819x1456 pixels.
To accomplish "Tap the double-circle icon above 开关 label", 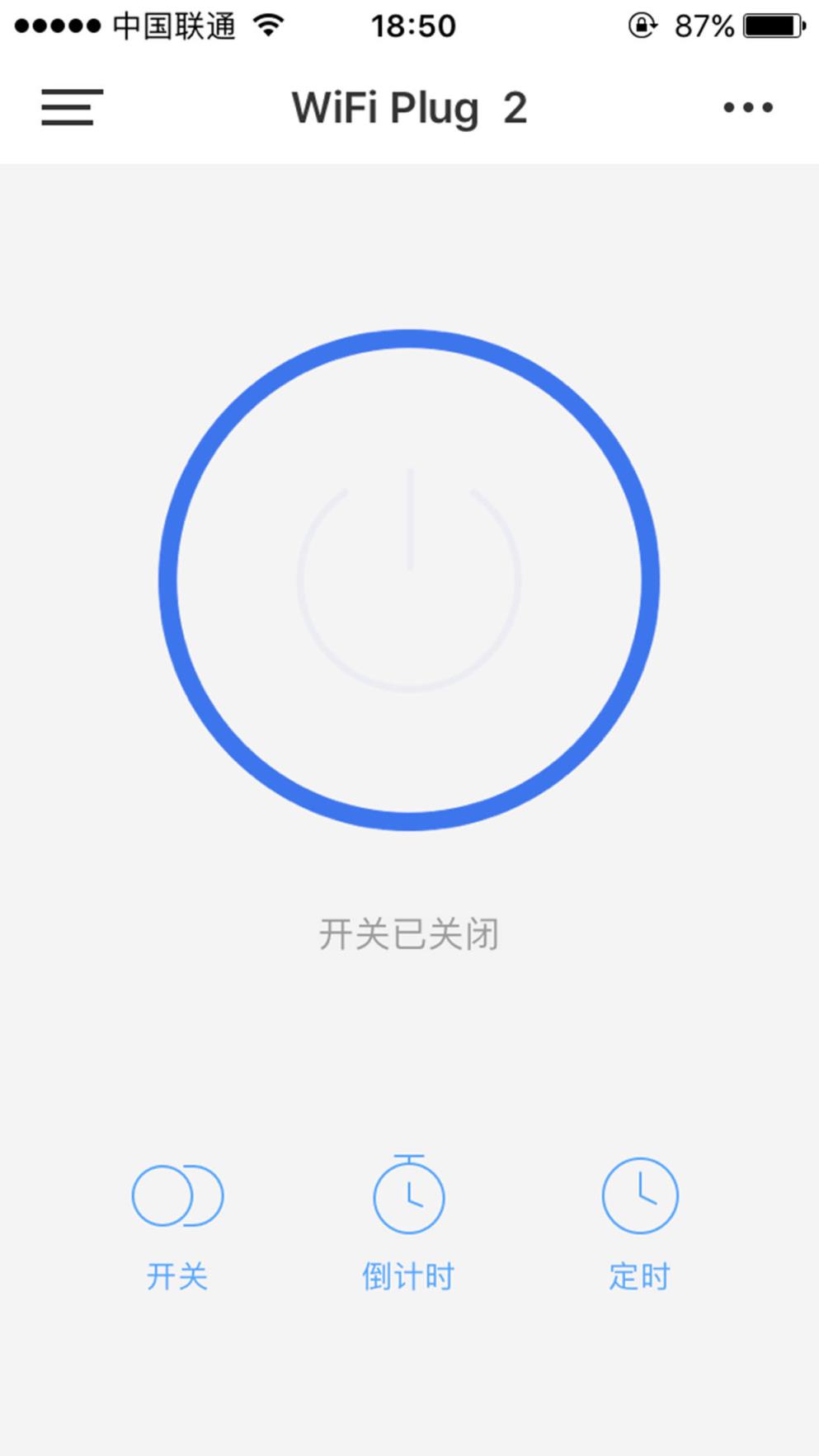I will click(x=177, y=1195).
